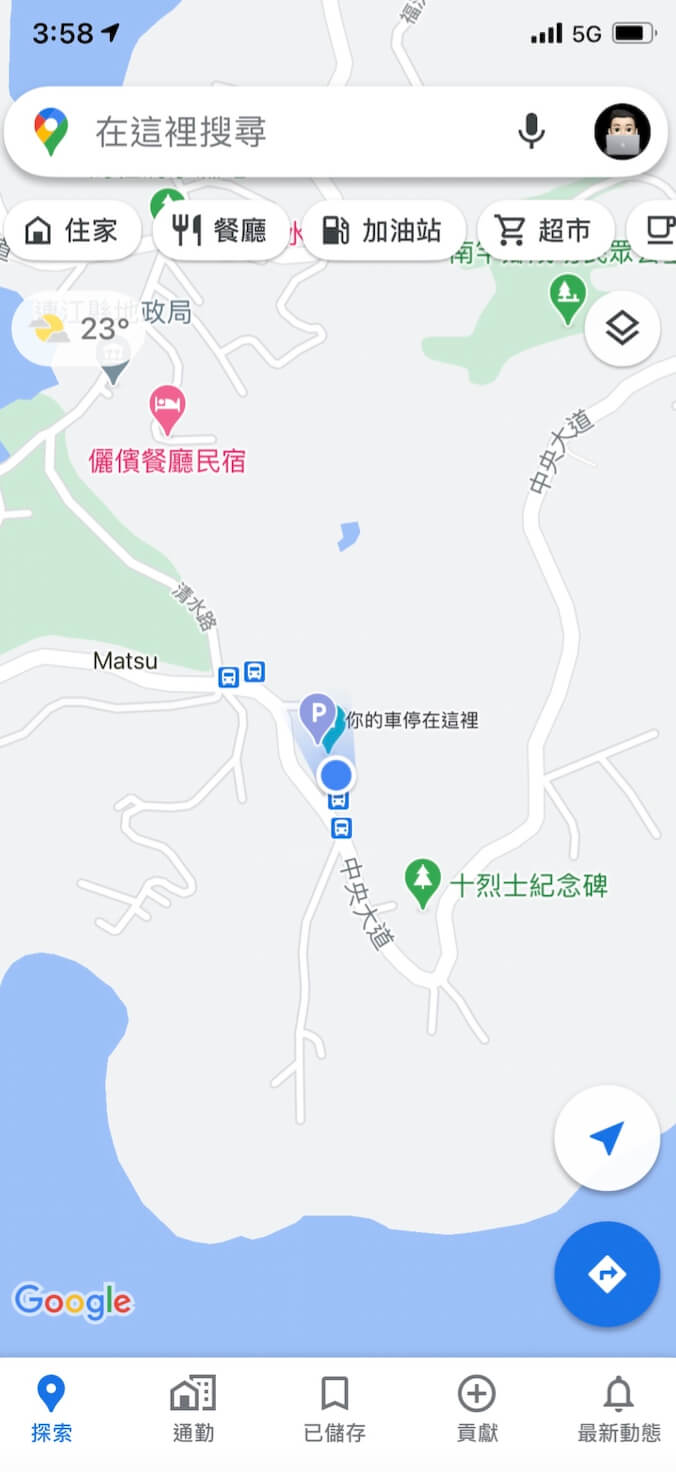Viewport: 676px width, 1472px height.
Task: Open the 儷儐餐廳民宿 map pin
Action: (x=167, y=409)
